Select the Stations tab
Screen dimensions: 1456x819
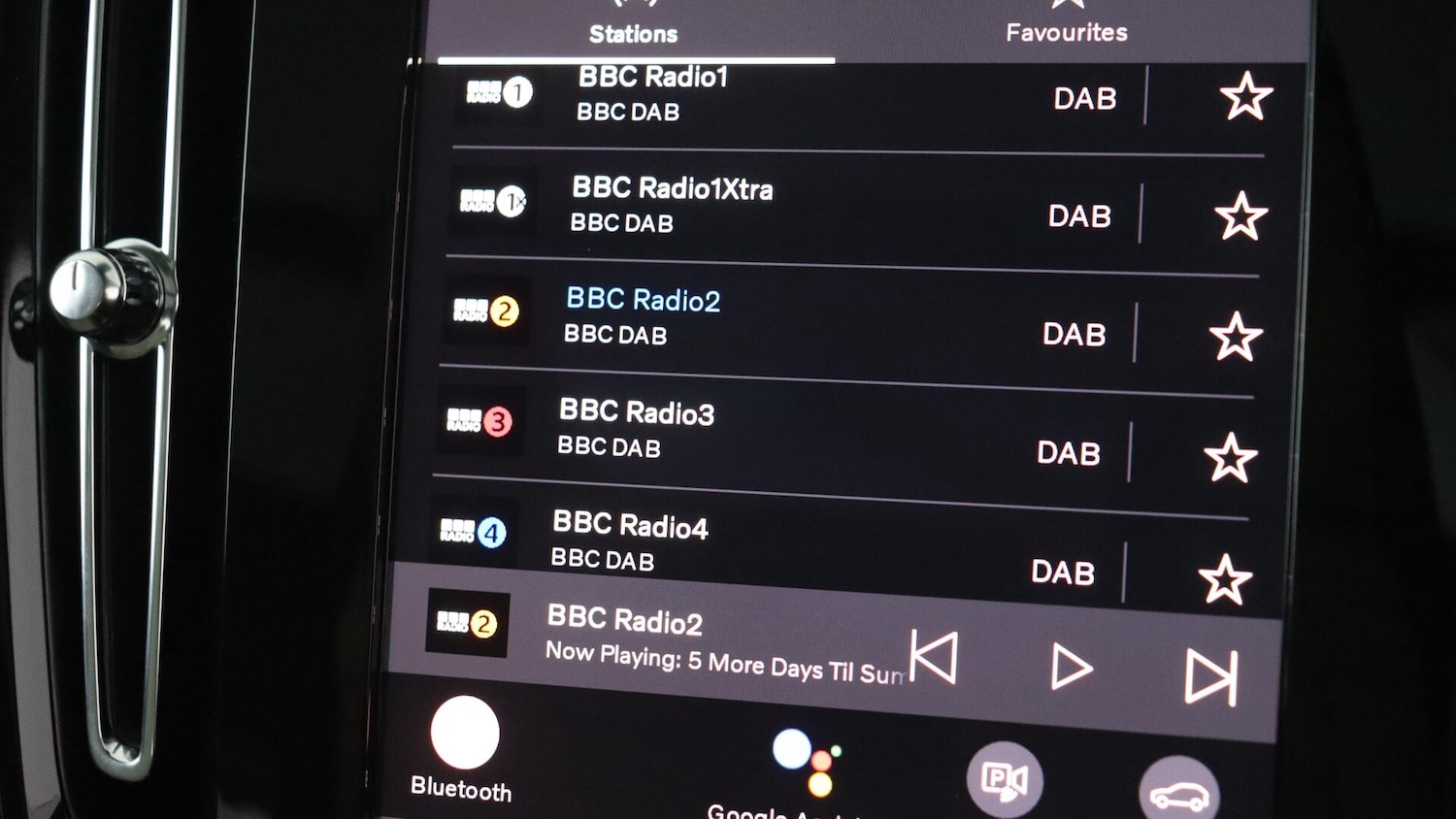(x=633, y=31)
